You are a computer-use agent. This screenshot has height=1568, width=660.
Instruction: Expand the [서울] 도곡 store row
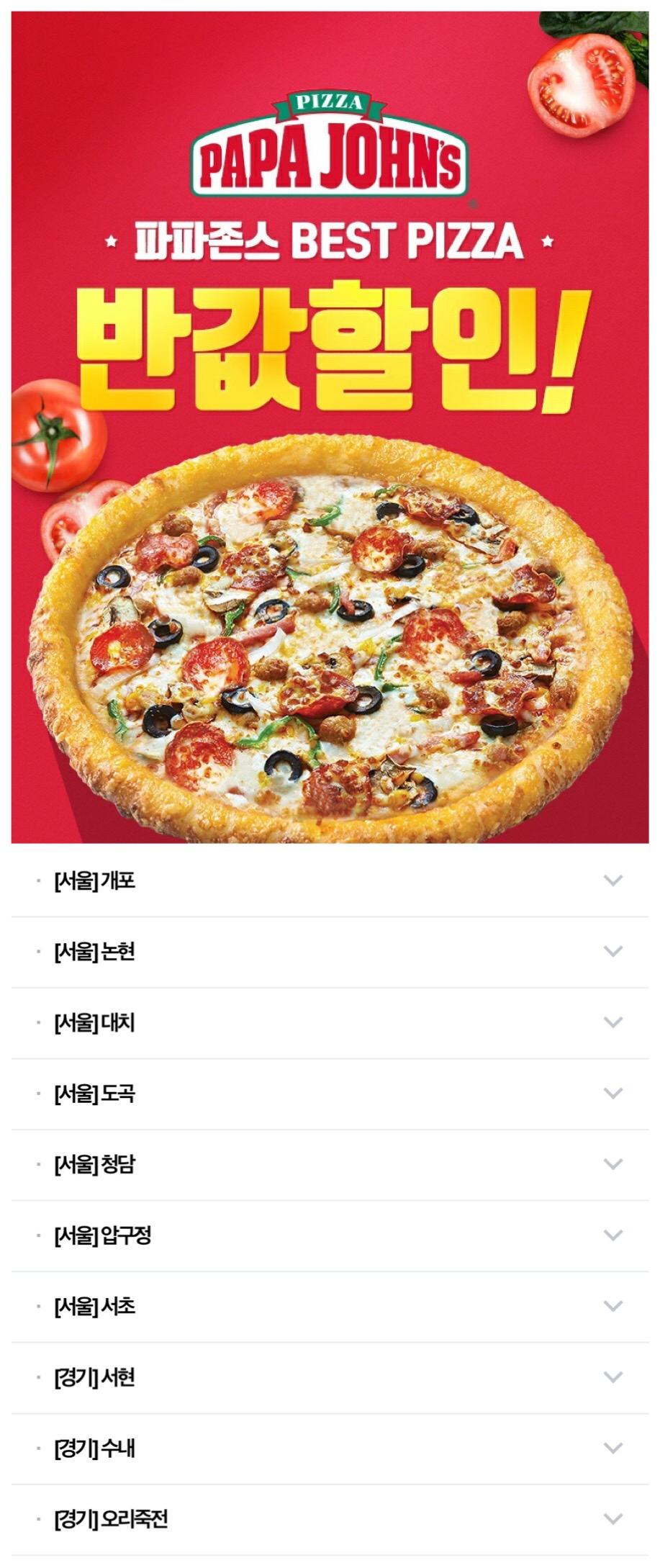(612, 1094)
